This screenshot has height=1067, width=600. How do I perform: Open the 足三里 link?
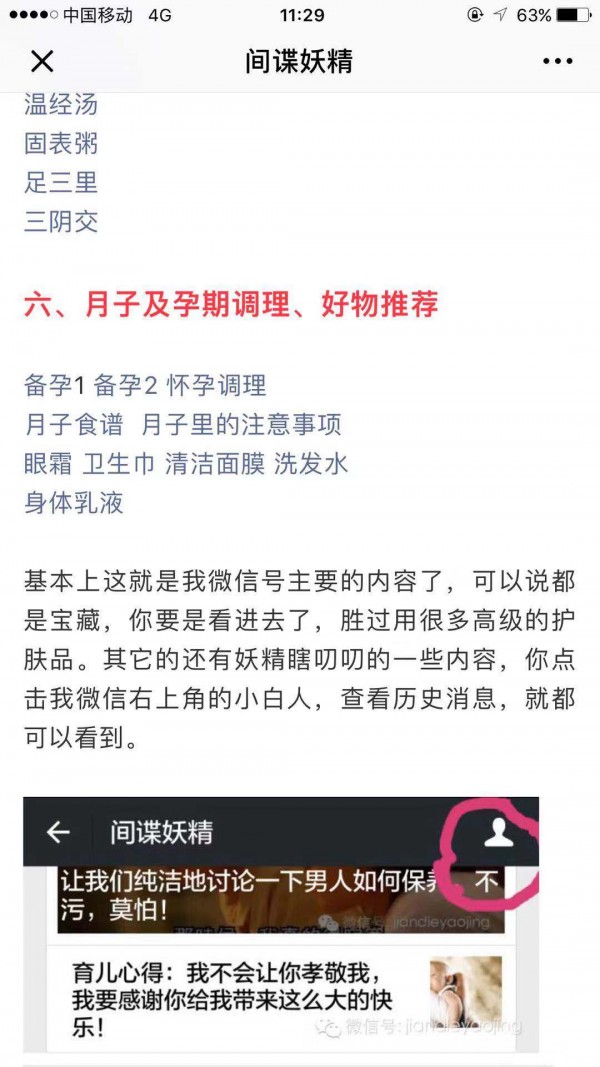pos(61,182)
